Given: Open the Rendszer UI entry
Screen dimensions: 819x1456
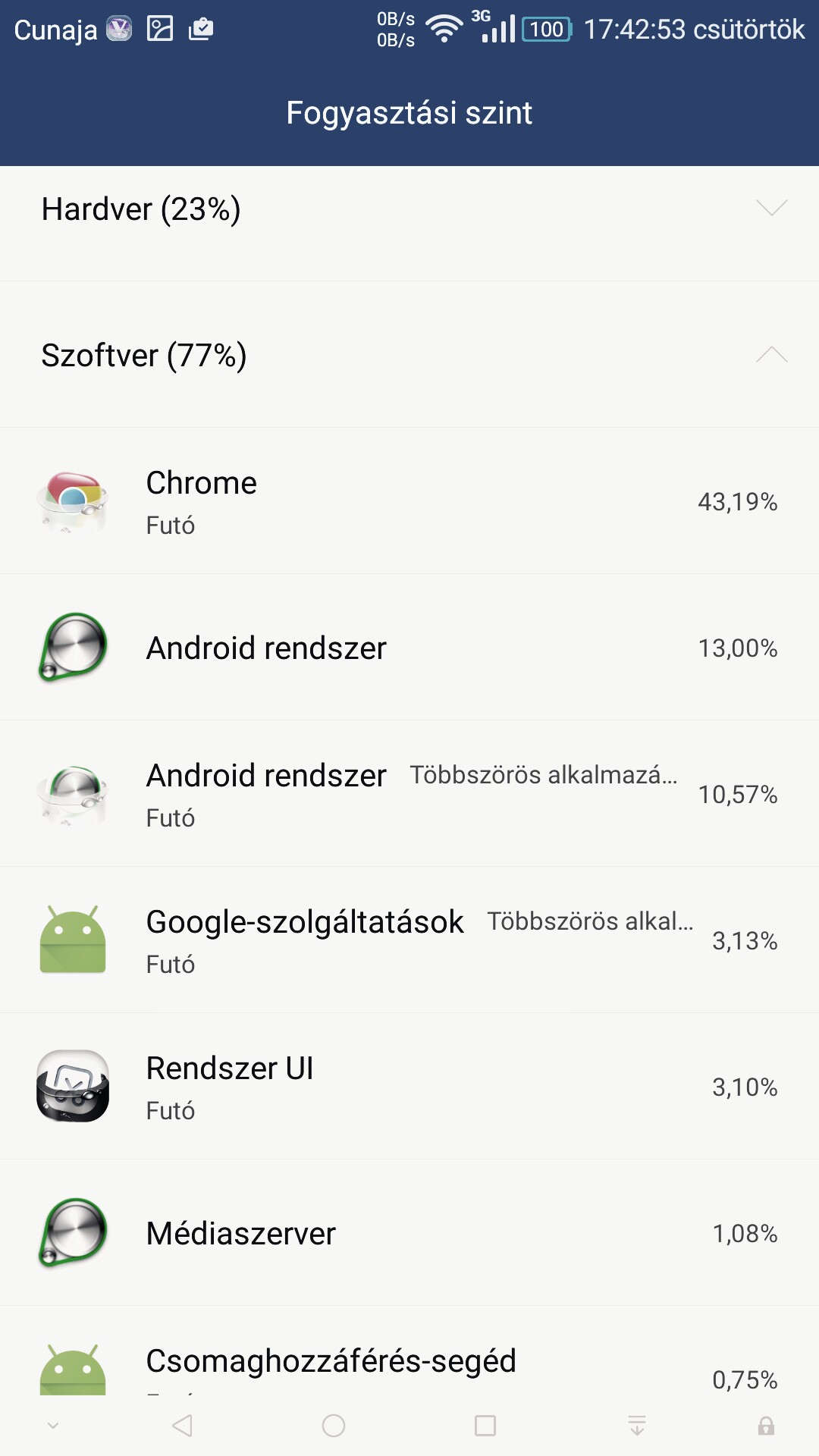Looking at the screenshot, I should [x=409, y=1087].
